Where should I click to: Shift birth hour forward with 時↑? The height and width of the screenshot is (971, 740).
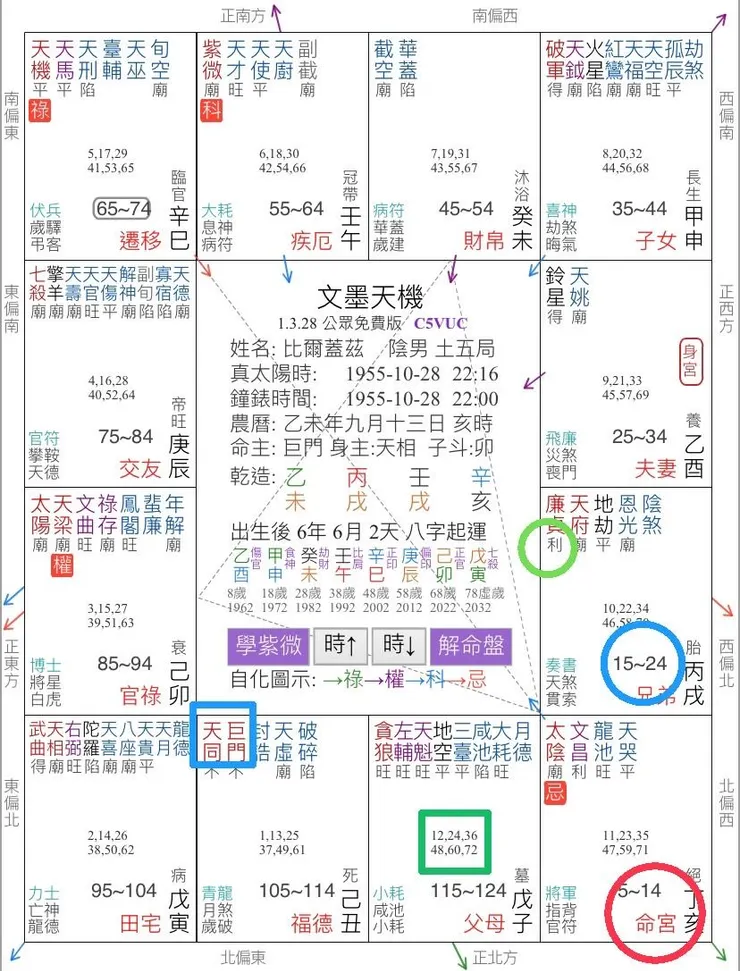341,646
